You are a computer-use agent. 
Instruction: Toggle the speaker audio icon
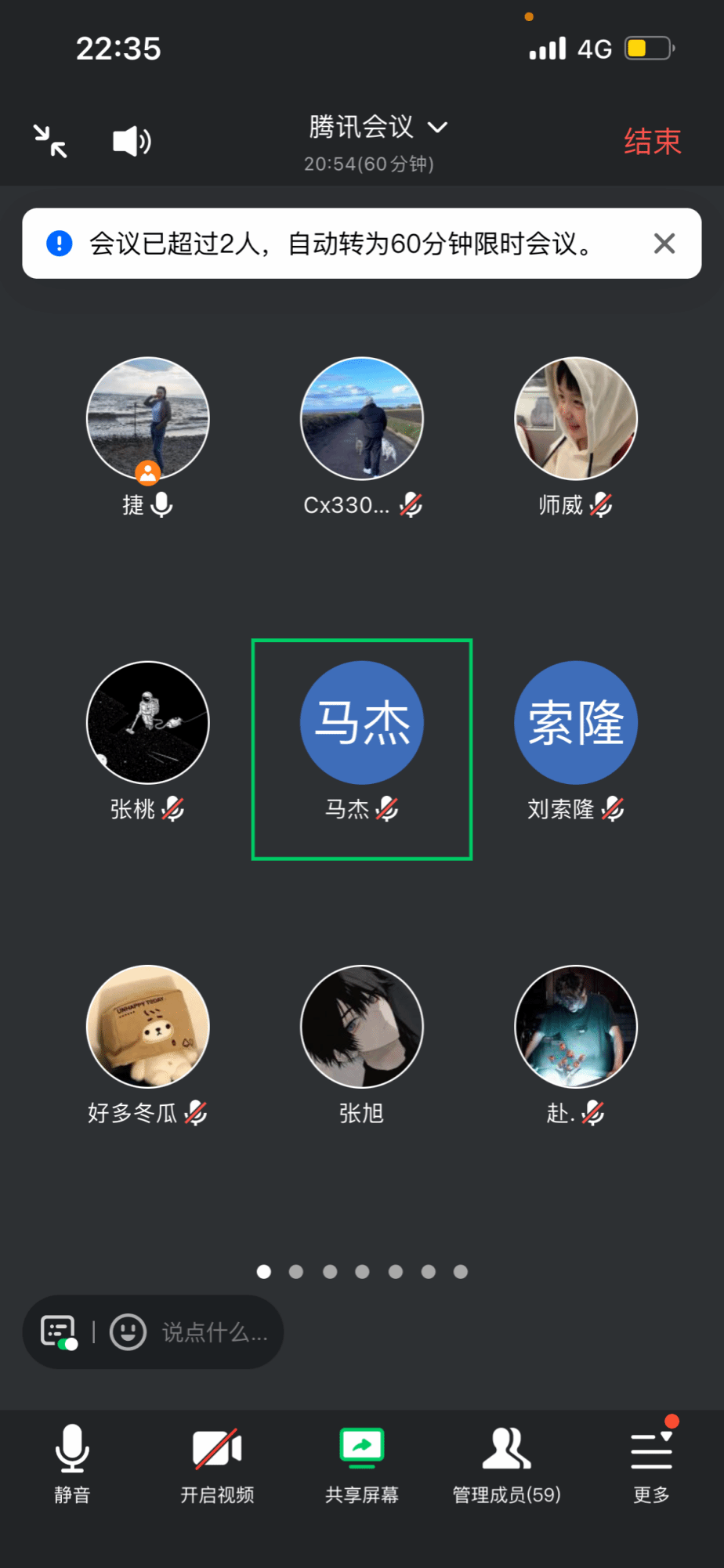(132, 141)
